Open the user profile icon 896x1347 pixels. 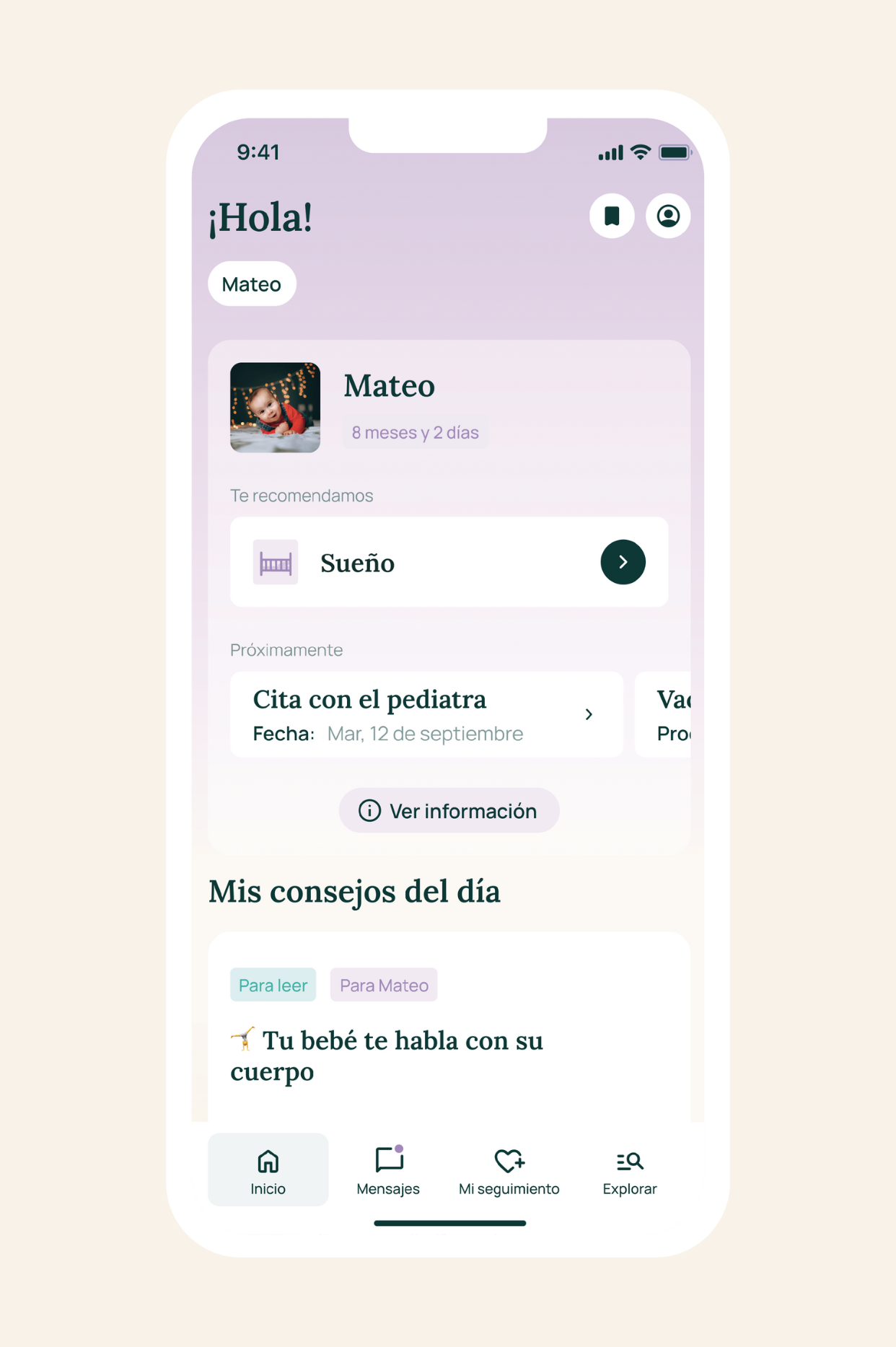(x=667, y=216)
